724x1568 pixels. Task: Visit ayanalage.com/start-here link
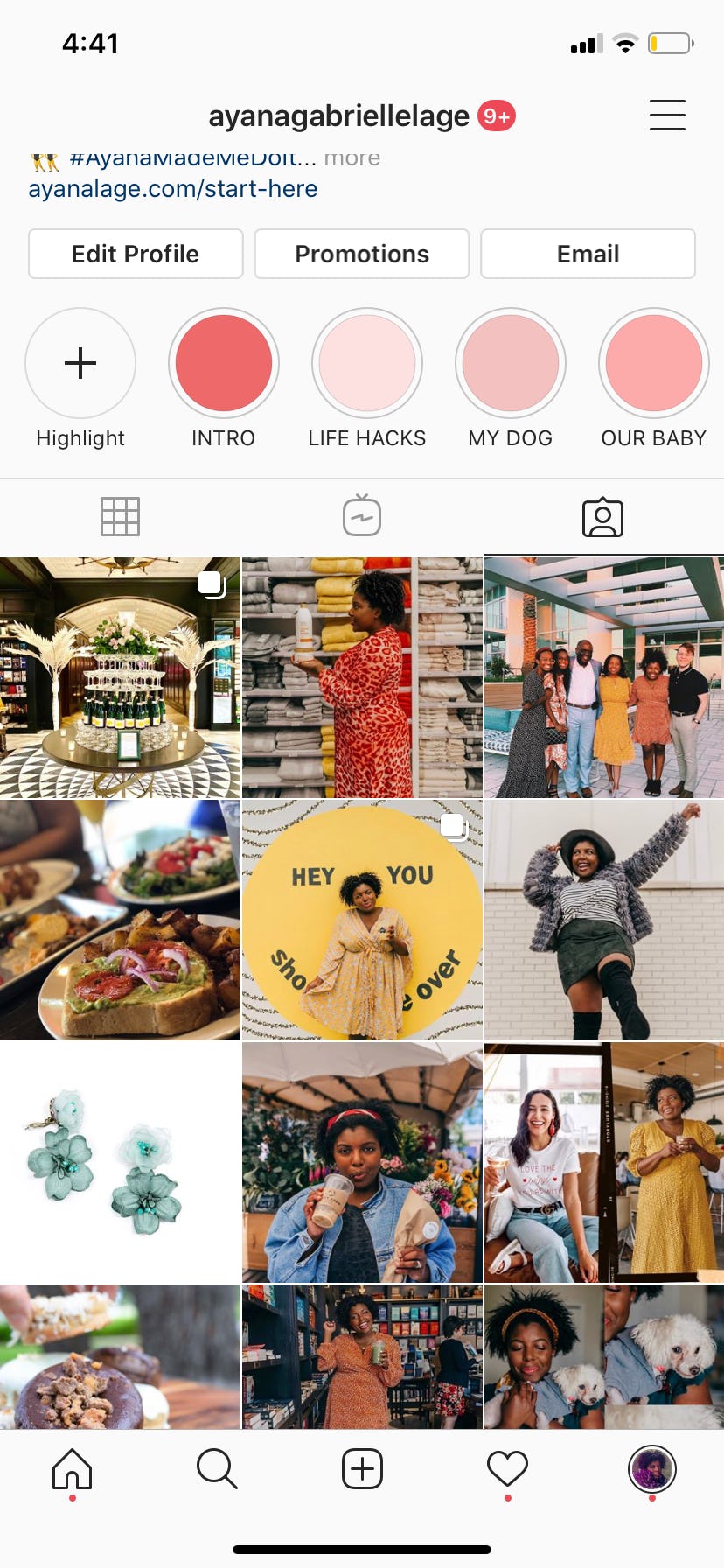point(171,188)
